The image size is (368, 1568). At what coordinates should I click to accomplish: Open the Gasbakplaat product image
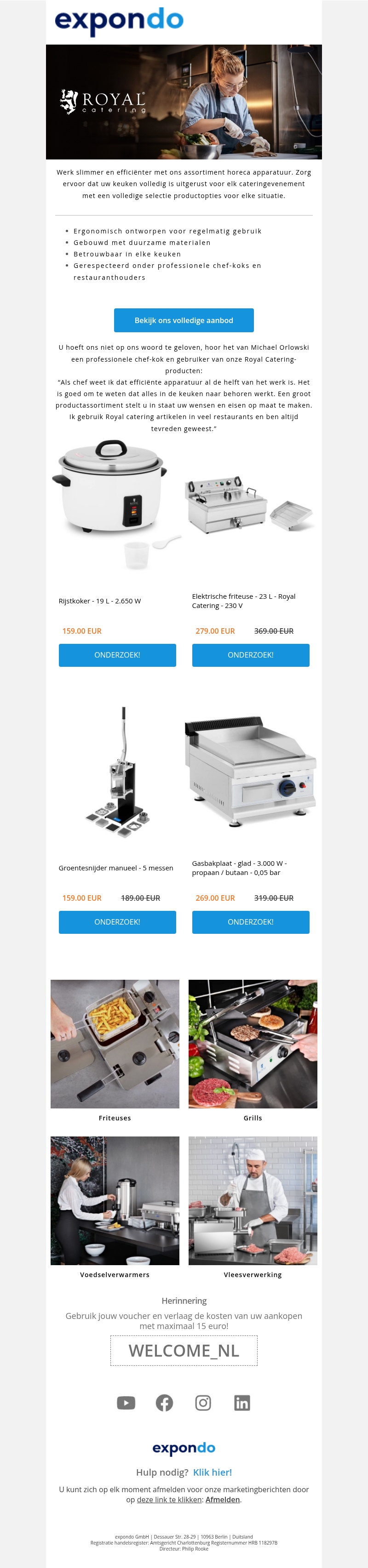[250, 771]
